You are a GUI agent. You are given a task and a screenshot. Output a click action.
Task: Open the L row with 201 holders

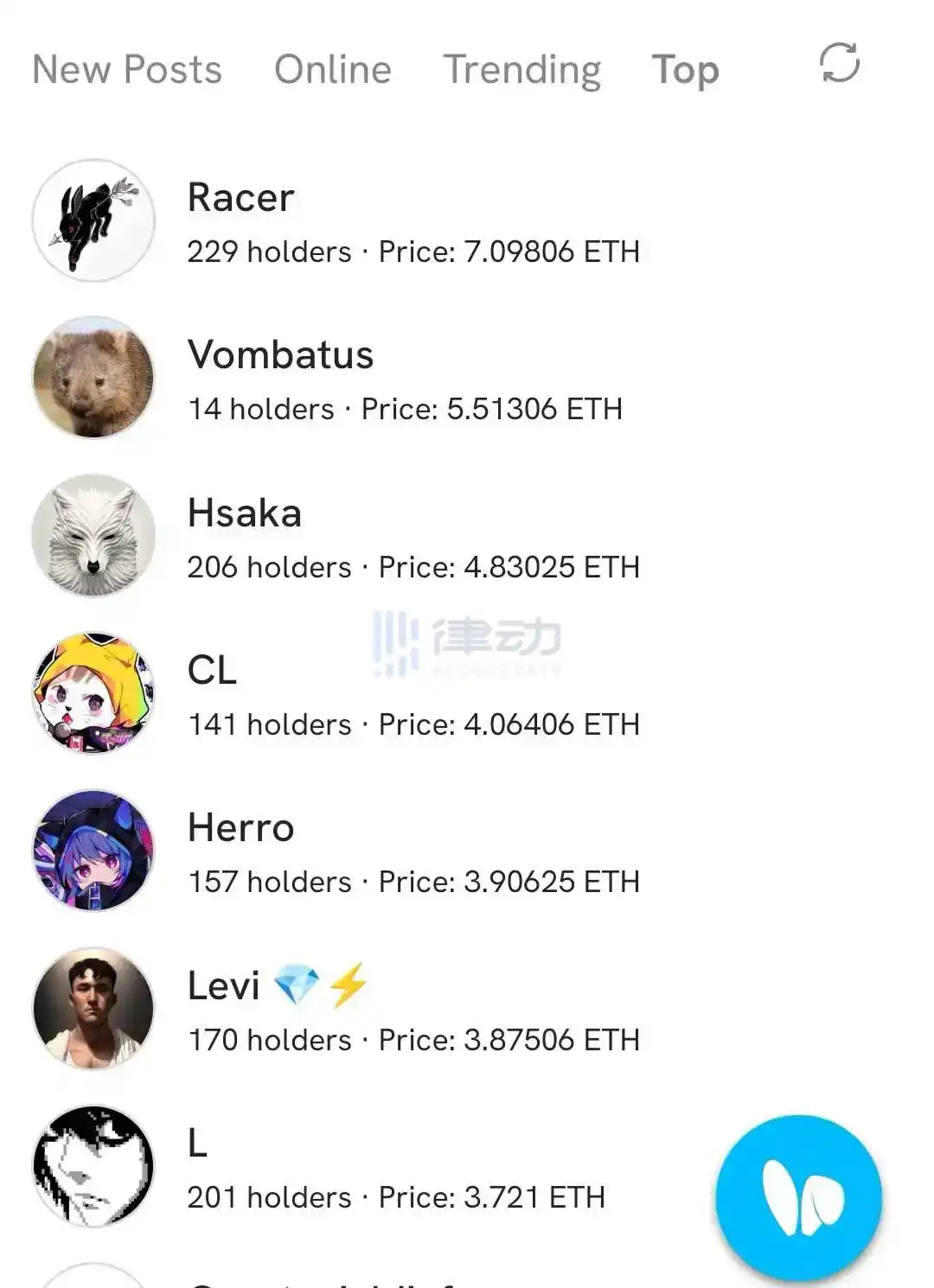pos(396,1169)
